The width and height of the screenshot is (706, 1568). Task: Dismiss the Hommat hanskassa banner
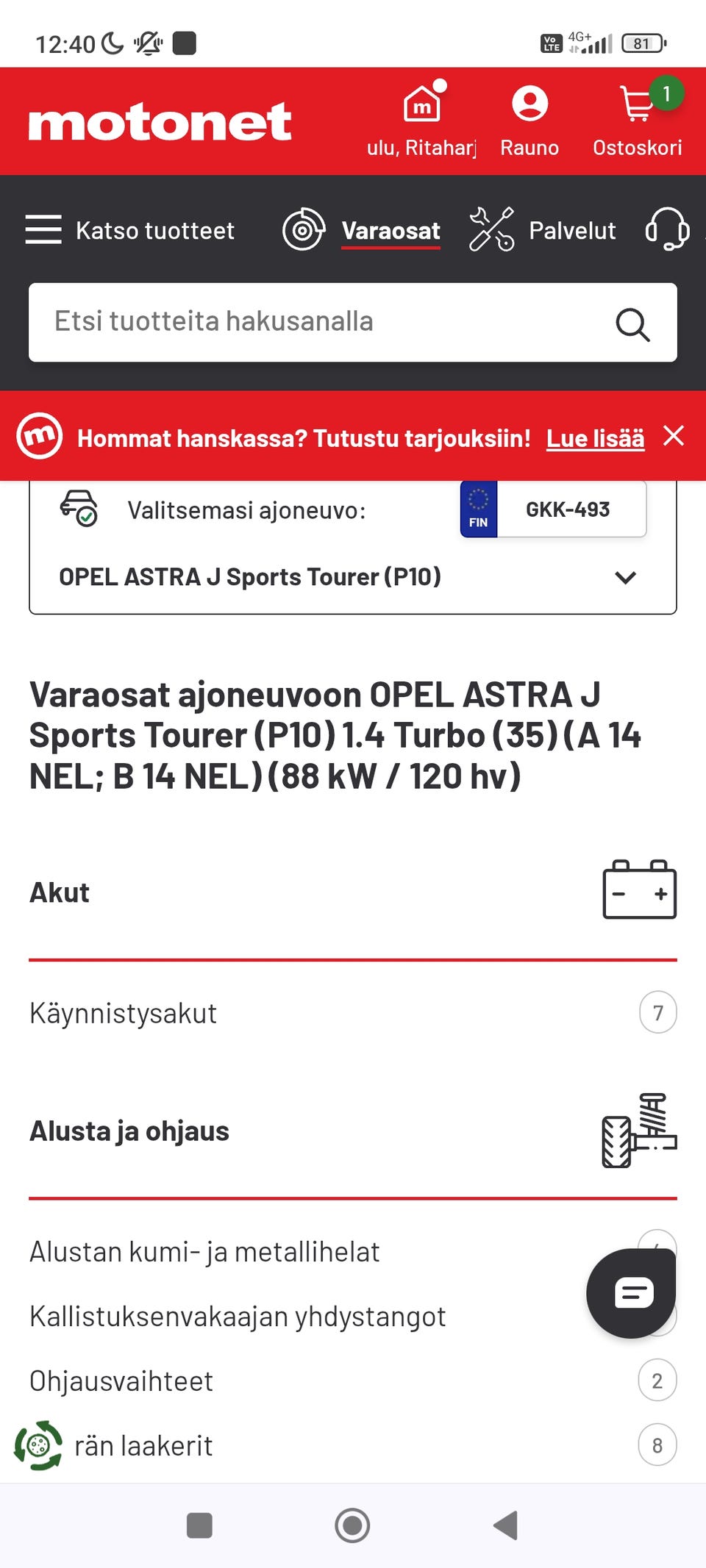(673, 436)
